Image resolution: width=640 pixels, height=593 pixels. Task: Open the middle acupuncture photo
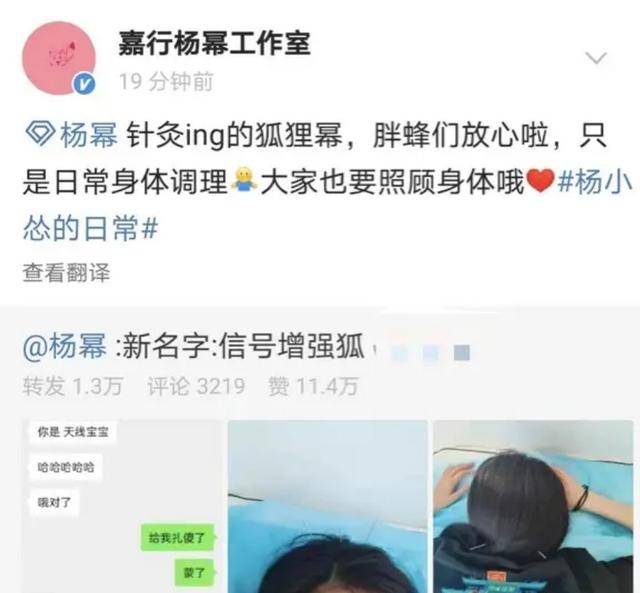pos(326,505)
